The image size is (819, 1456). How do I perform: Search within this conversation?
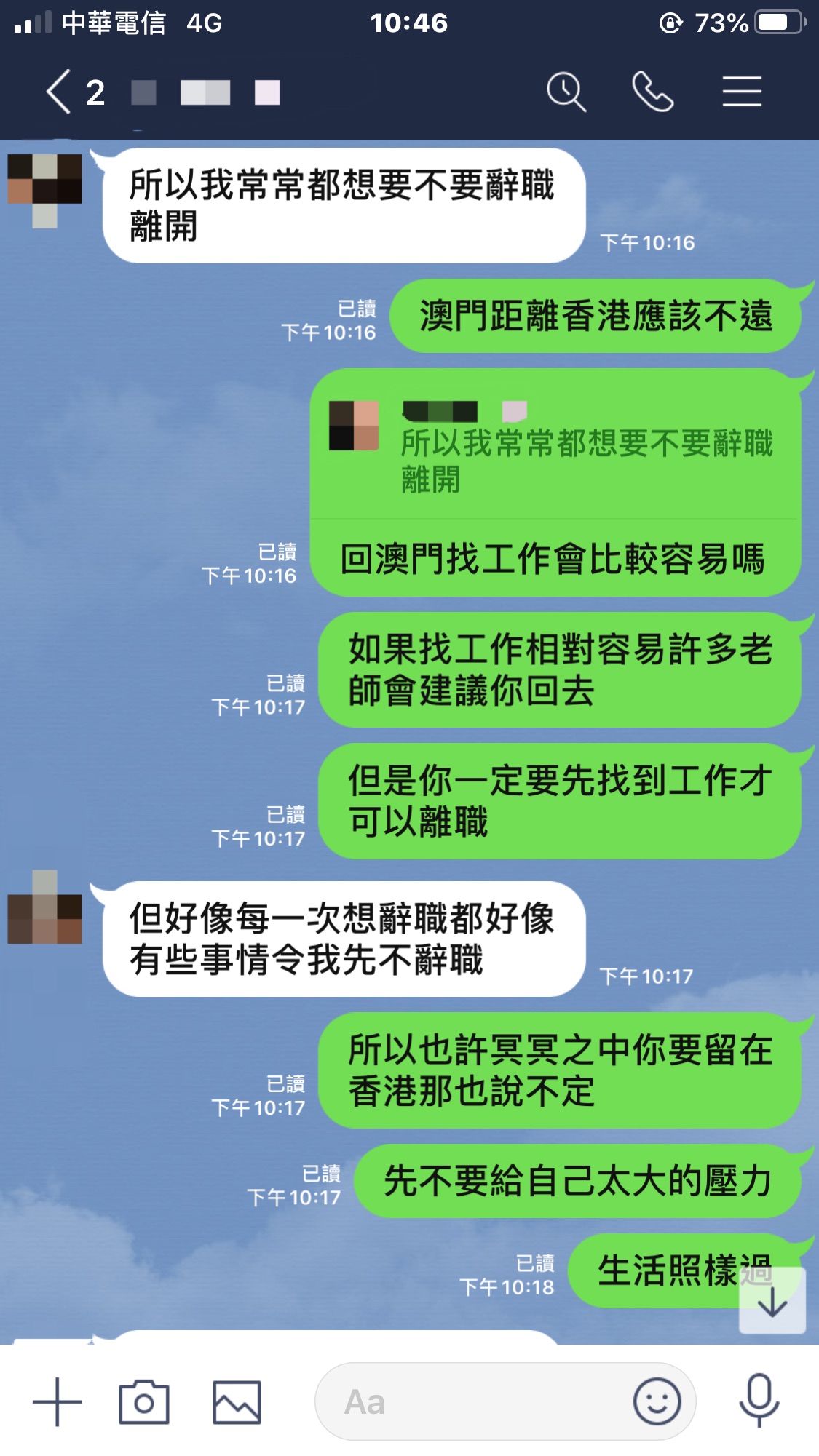pyautogui.click(x=566, y=92)
